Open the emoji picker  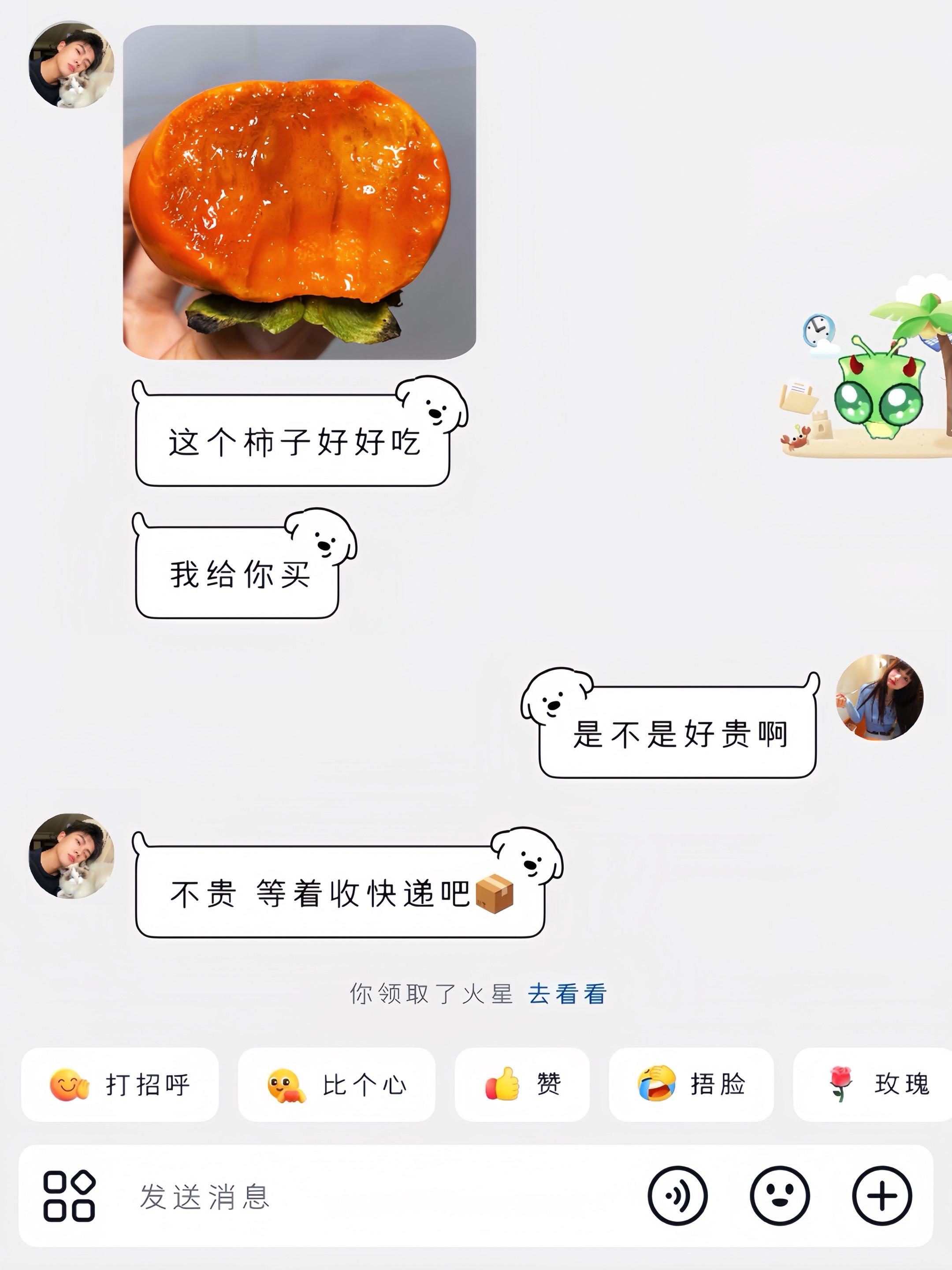pos(779,1196)
